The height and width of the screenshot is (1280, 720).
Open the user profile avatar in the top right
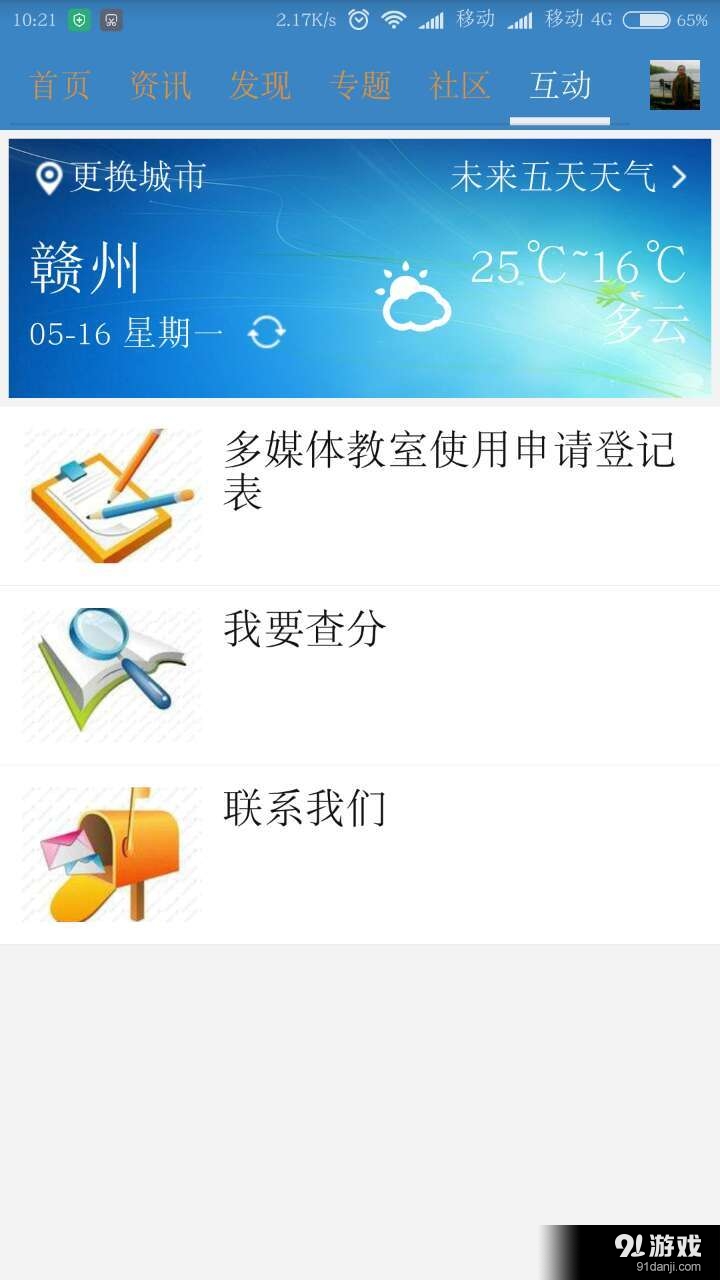673,85
